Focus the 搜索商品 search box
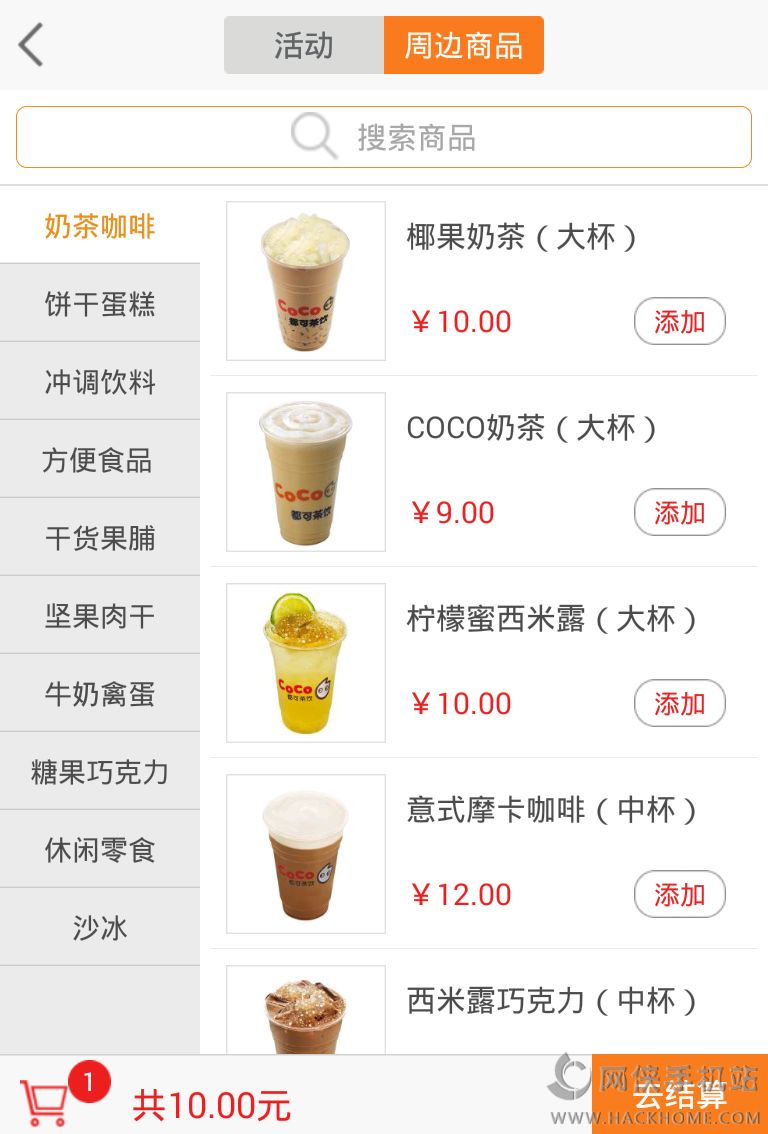The width and height of the screenshot is (768, 1134). point(384,137)
